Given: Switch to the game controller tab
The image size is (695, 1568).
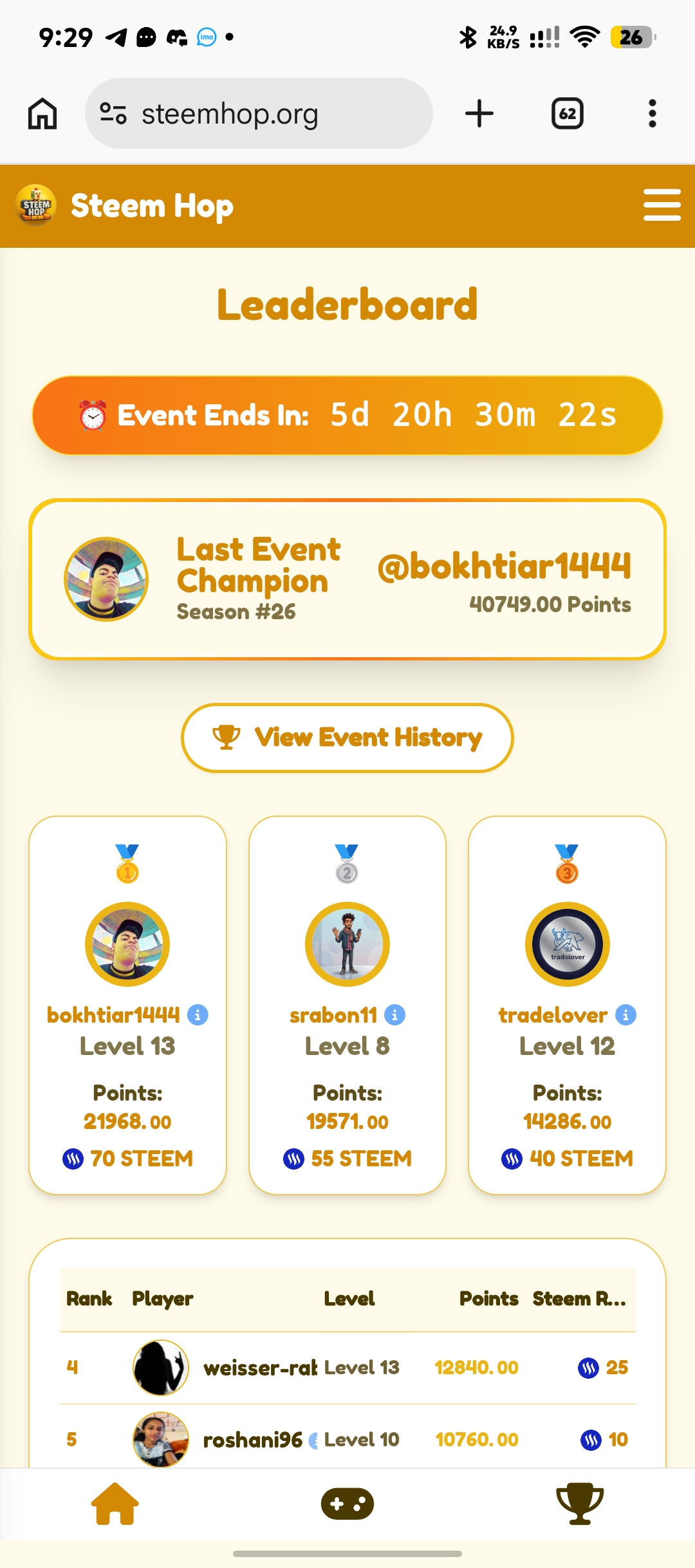Looking at the screenshot, I should click(x=347, y=1504).
